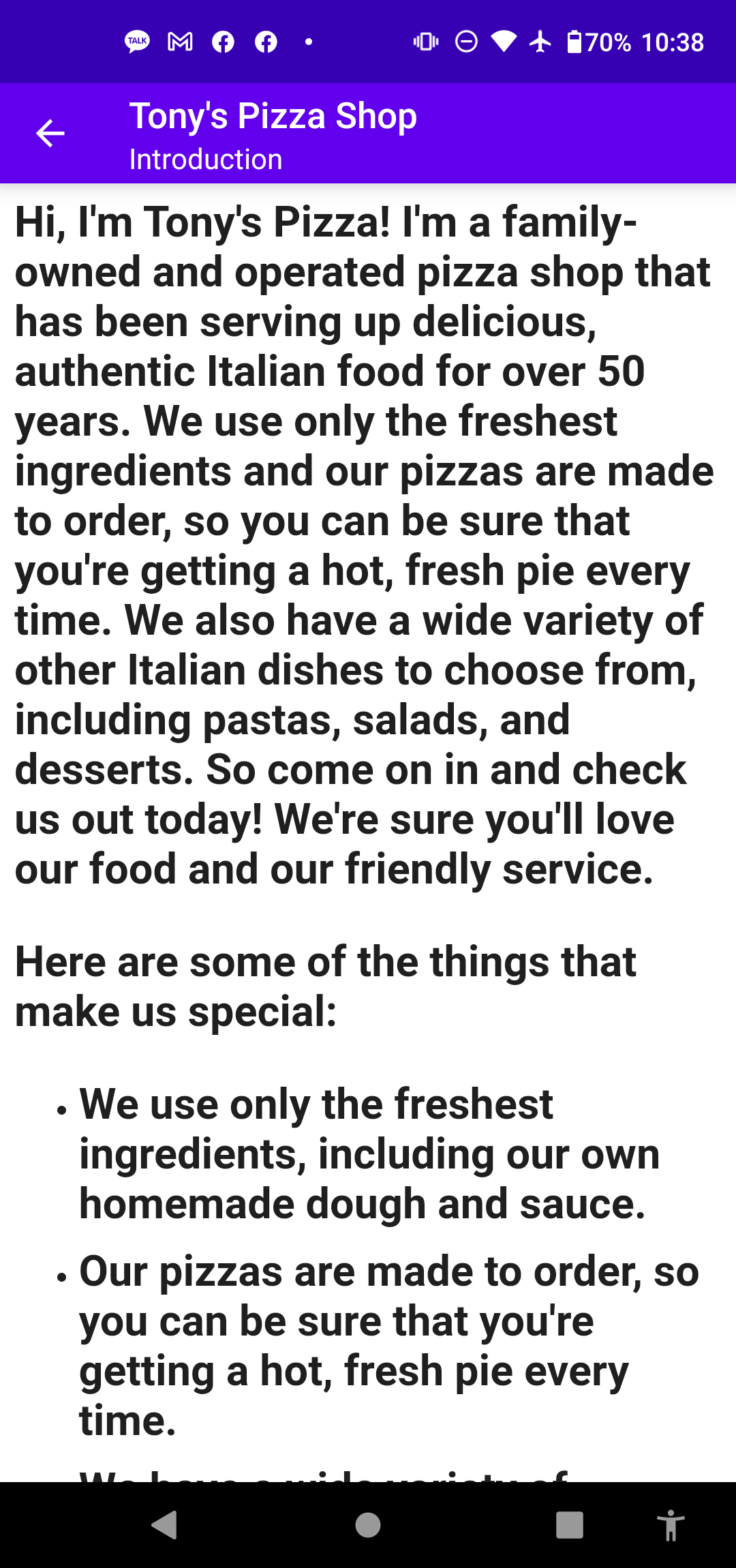Open the recent apps overview
The width and height of the screenshot is (736, 1568).
[570, 1525]
